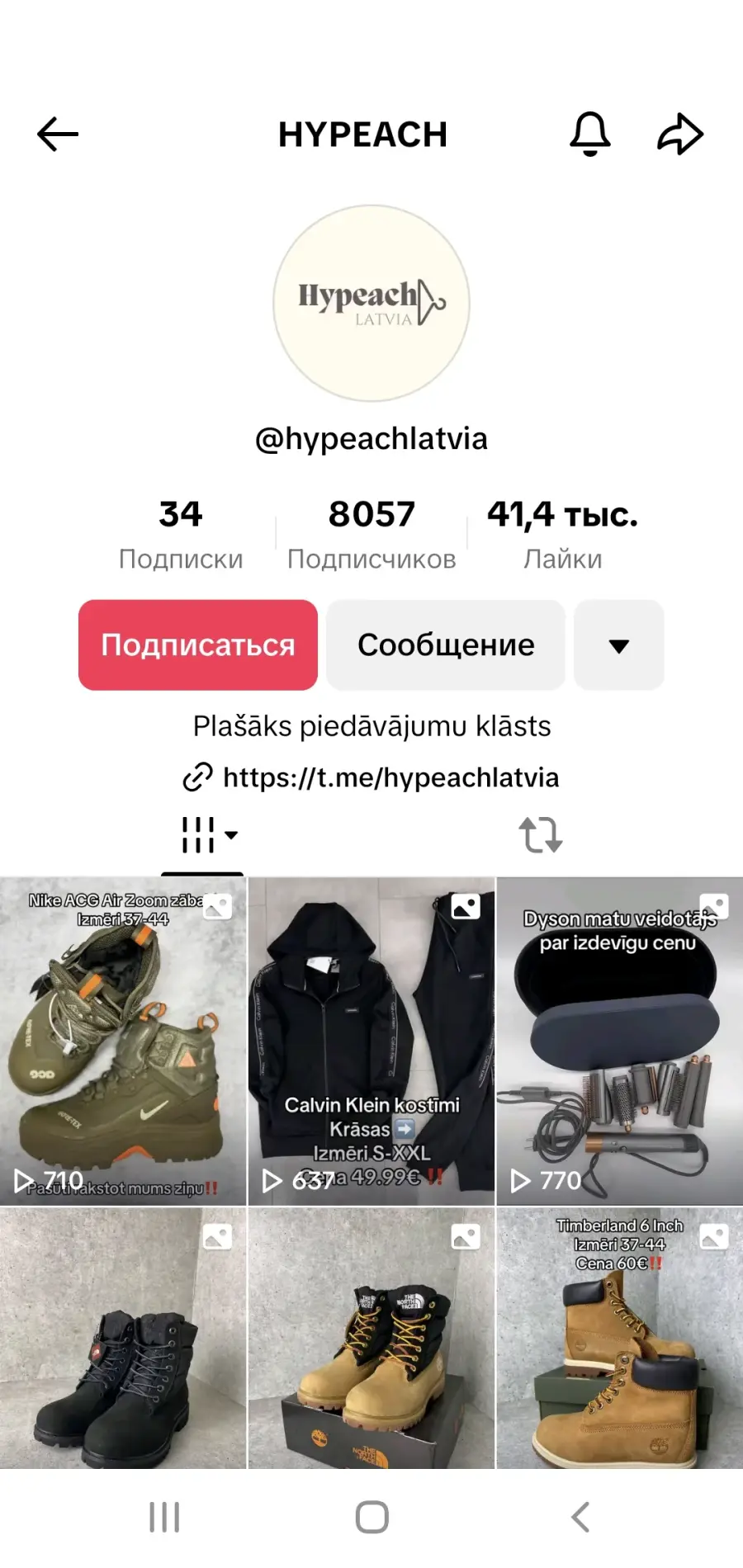Viewport: 743px width, 1568px height.
Task: Open the Calvin Klein kostīmi post
Action: point(371,1041)
